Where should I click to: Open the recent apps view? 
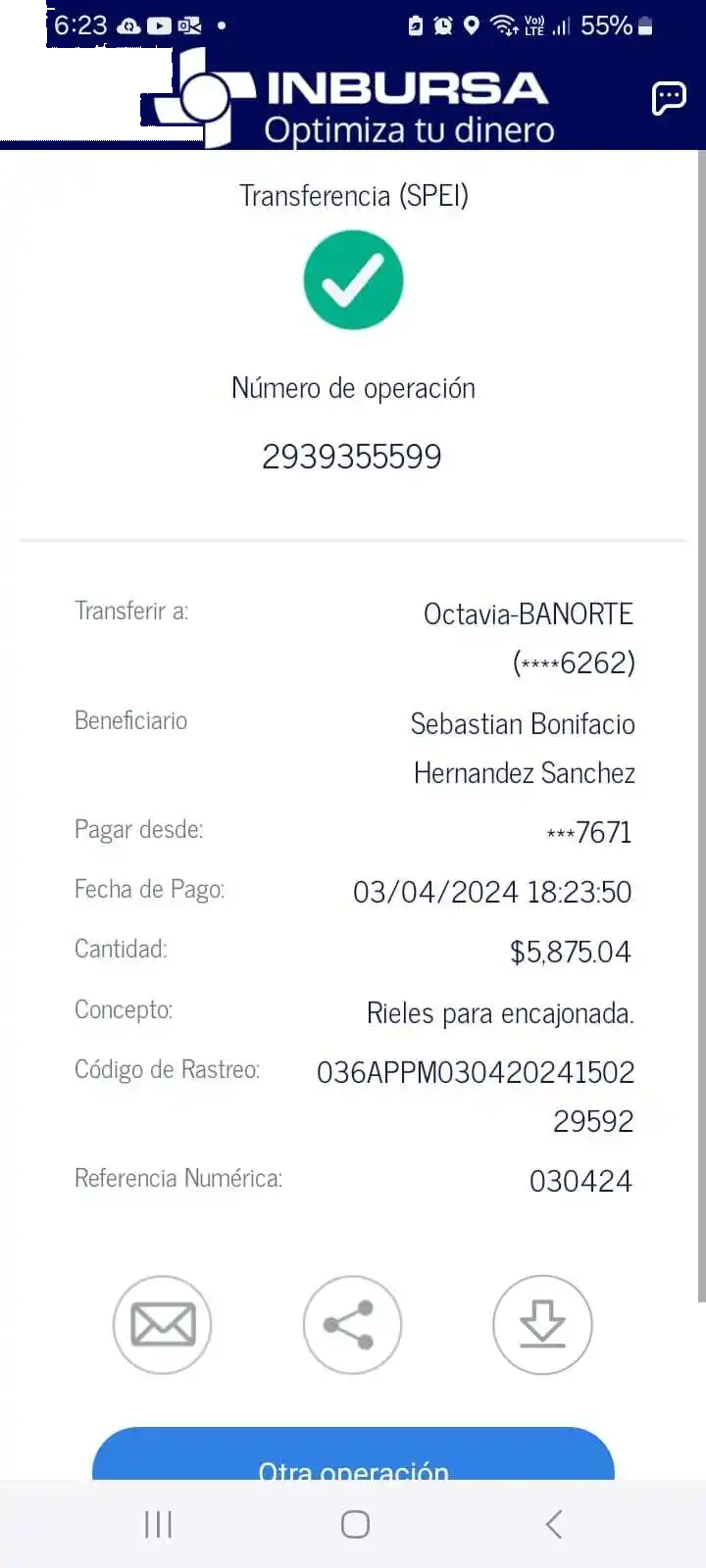click(x=158, y=1524)
